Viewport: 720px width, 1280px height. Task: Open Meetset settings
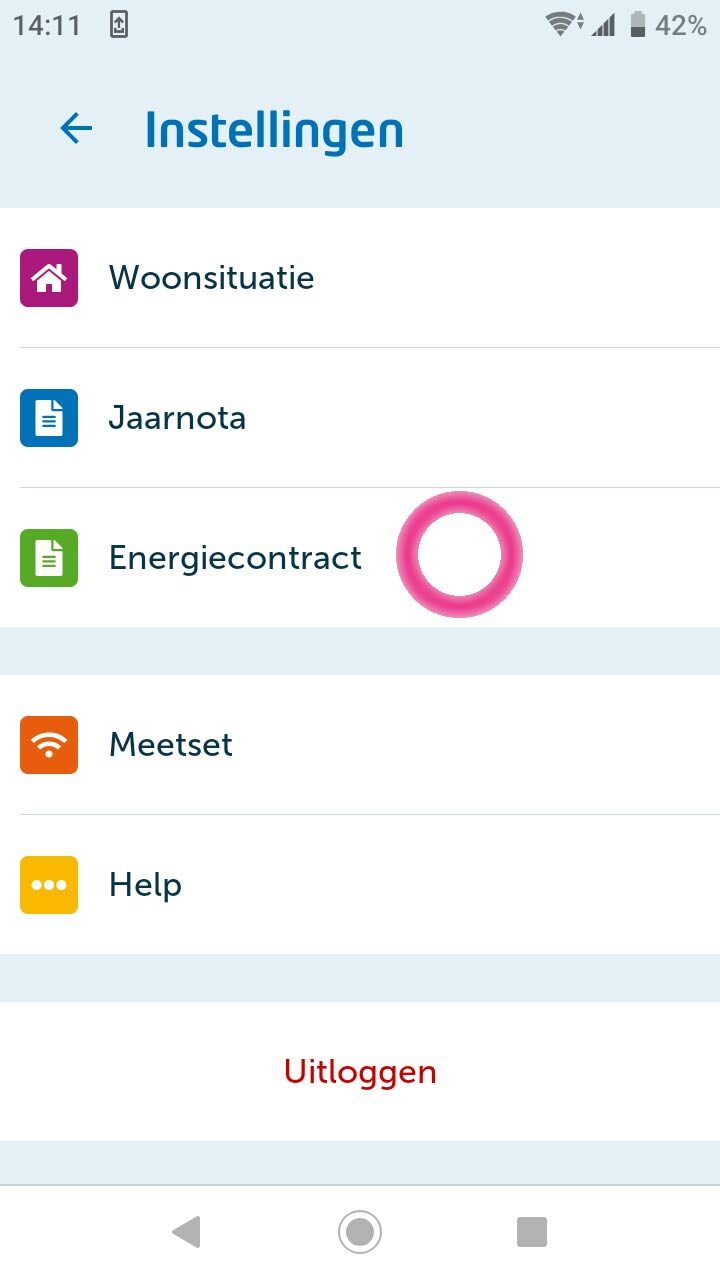pos(360,745)
